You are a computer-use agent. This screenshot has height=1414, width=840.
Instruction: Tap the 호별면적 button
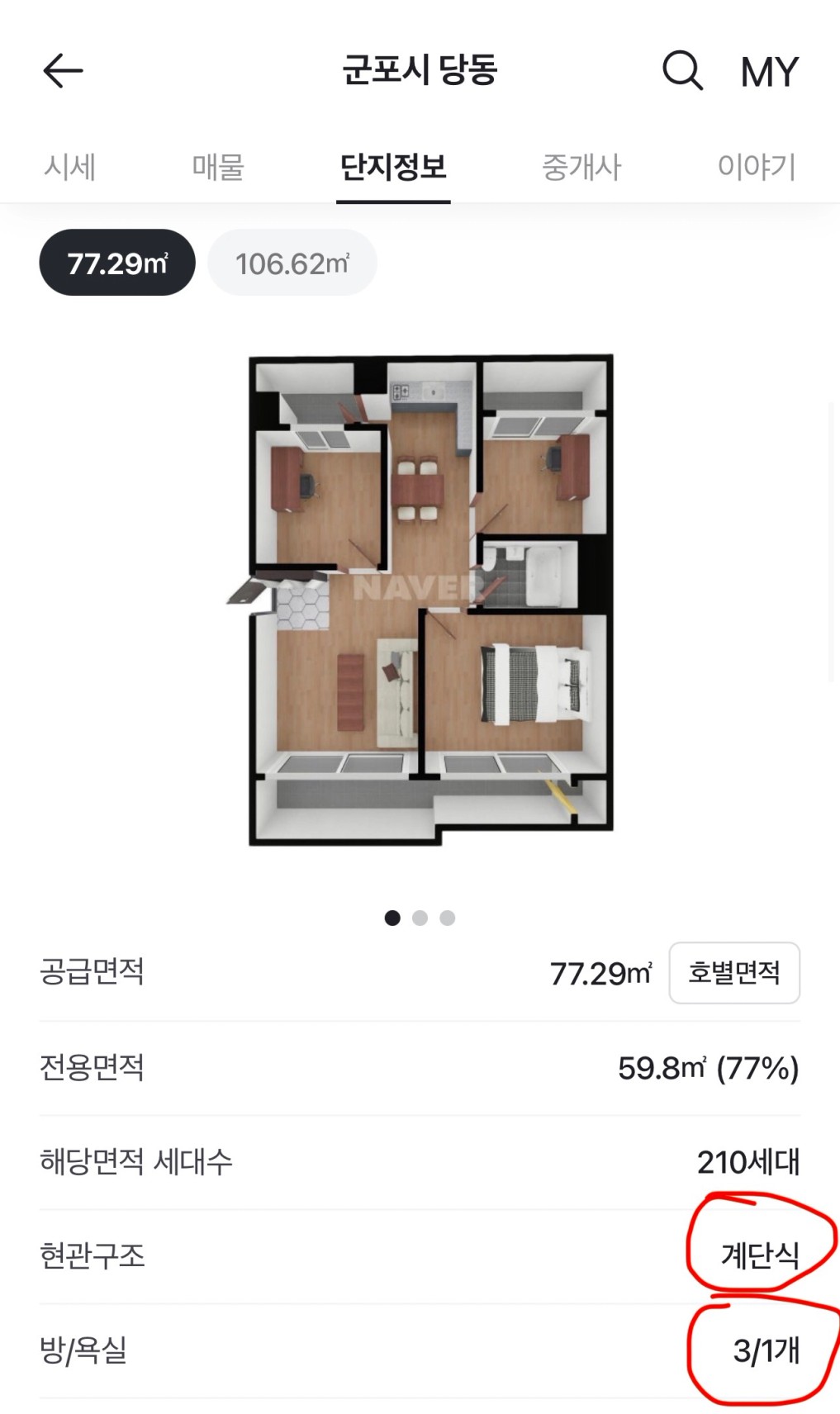click(x=734, y=973)
